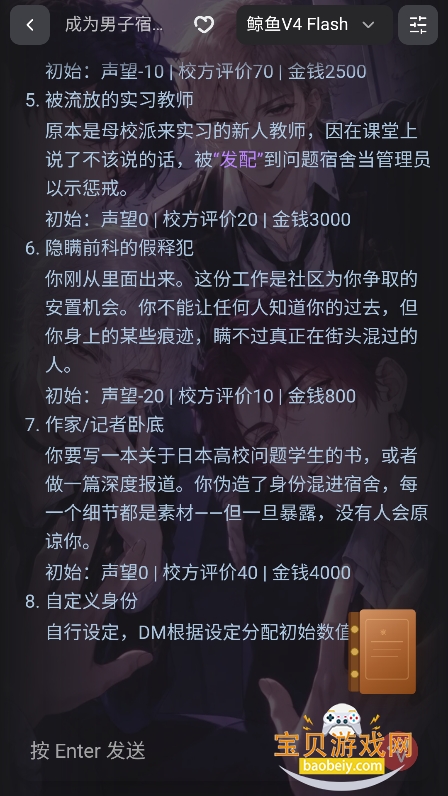Image resolution: width=448 pixels, height=796 pixels.
Task: Favorite this story with the heart icon
Action: click(x=204, y=24)
